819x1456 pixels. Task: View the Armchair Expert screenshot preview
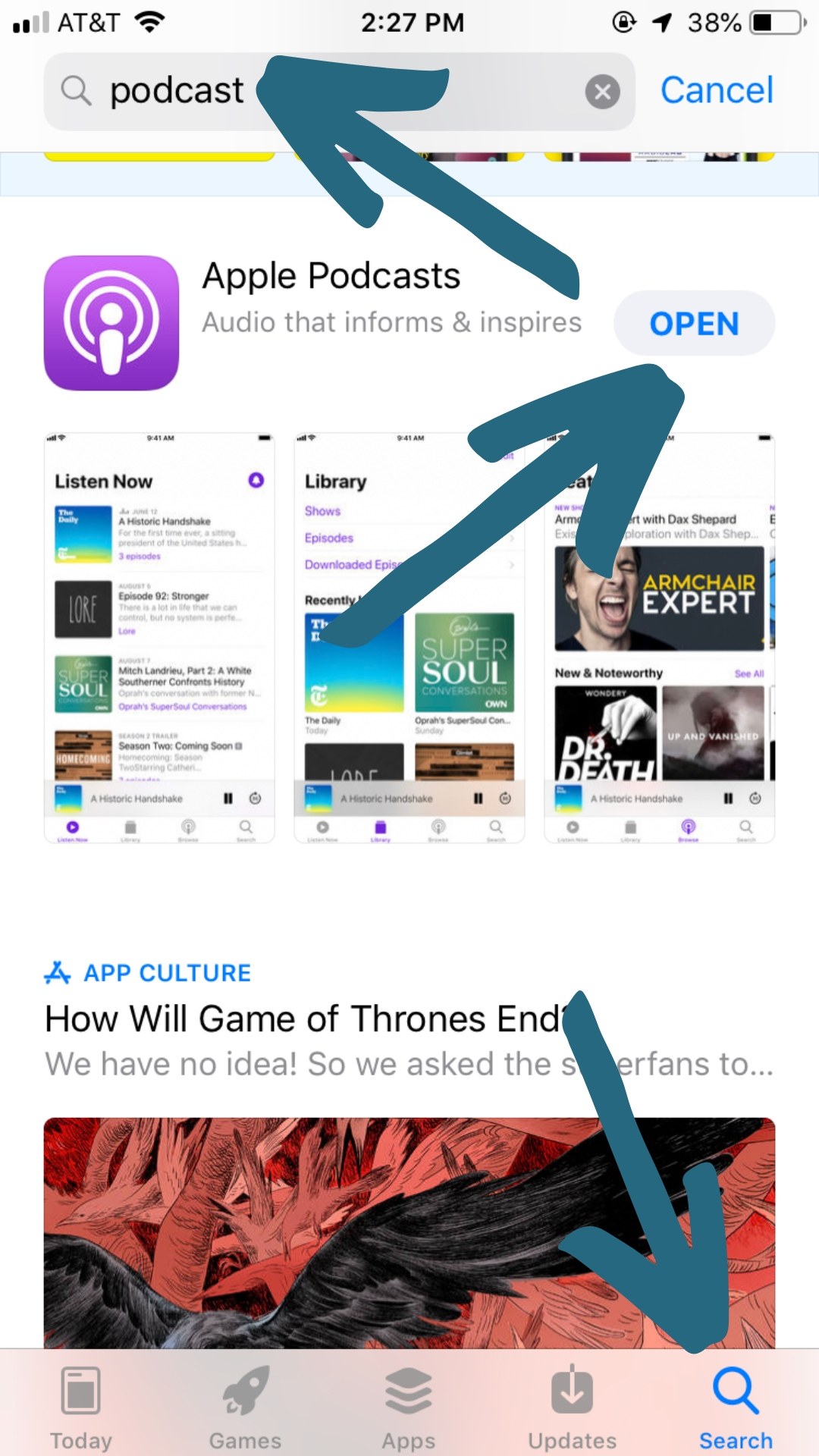click(660, 638)
